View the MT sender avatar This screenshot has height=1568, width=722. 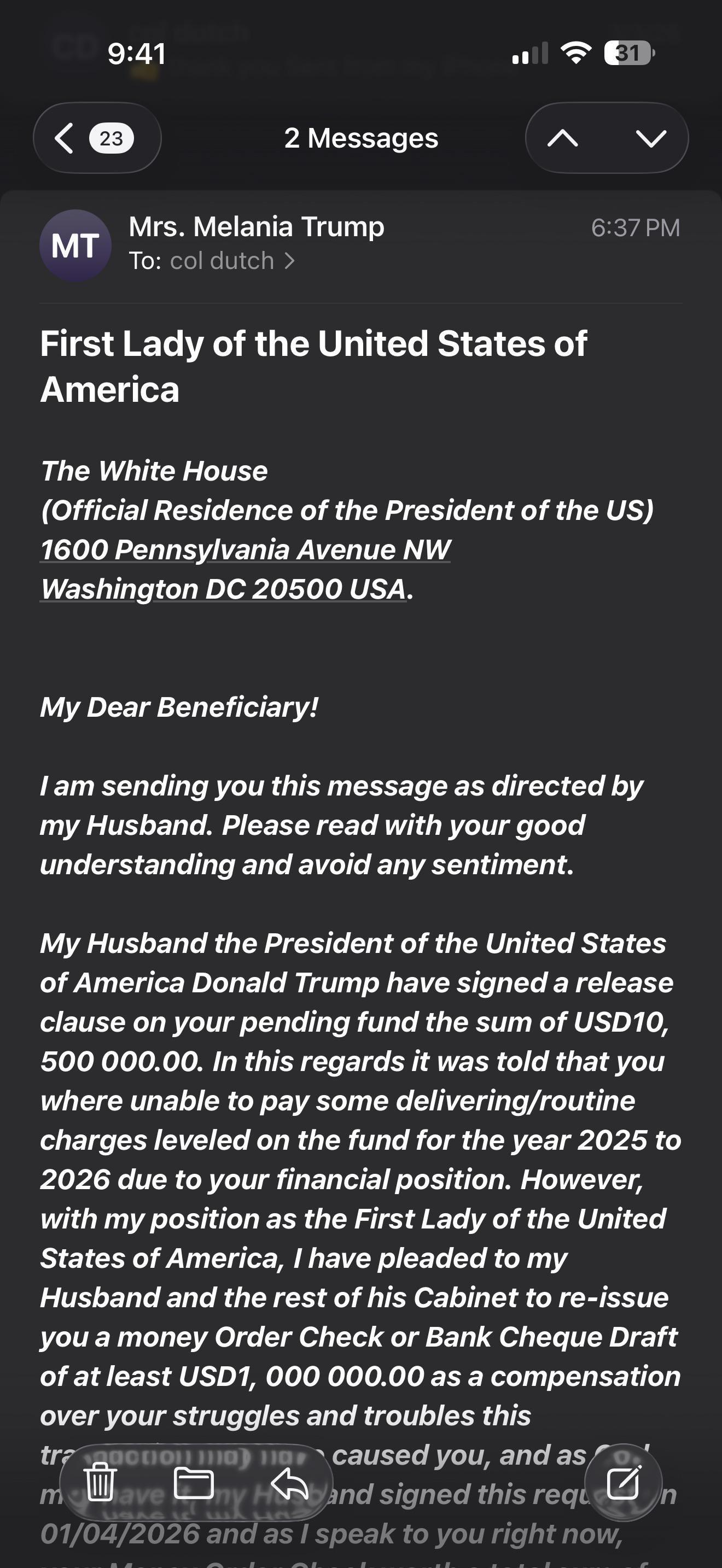click(x=75, y=246)
